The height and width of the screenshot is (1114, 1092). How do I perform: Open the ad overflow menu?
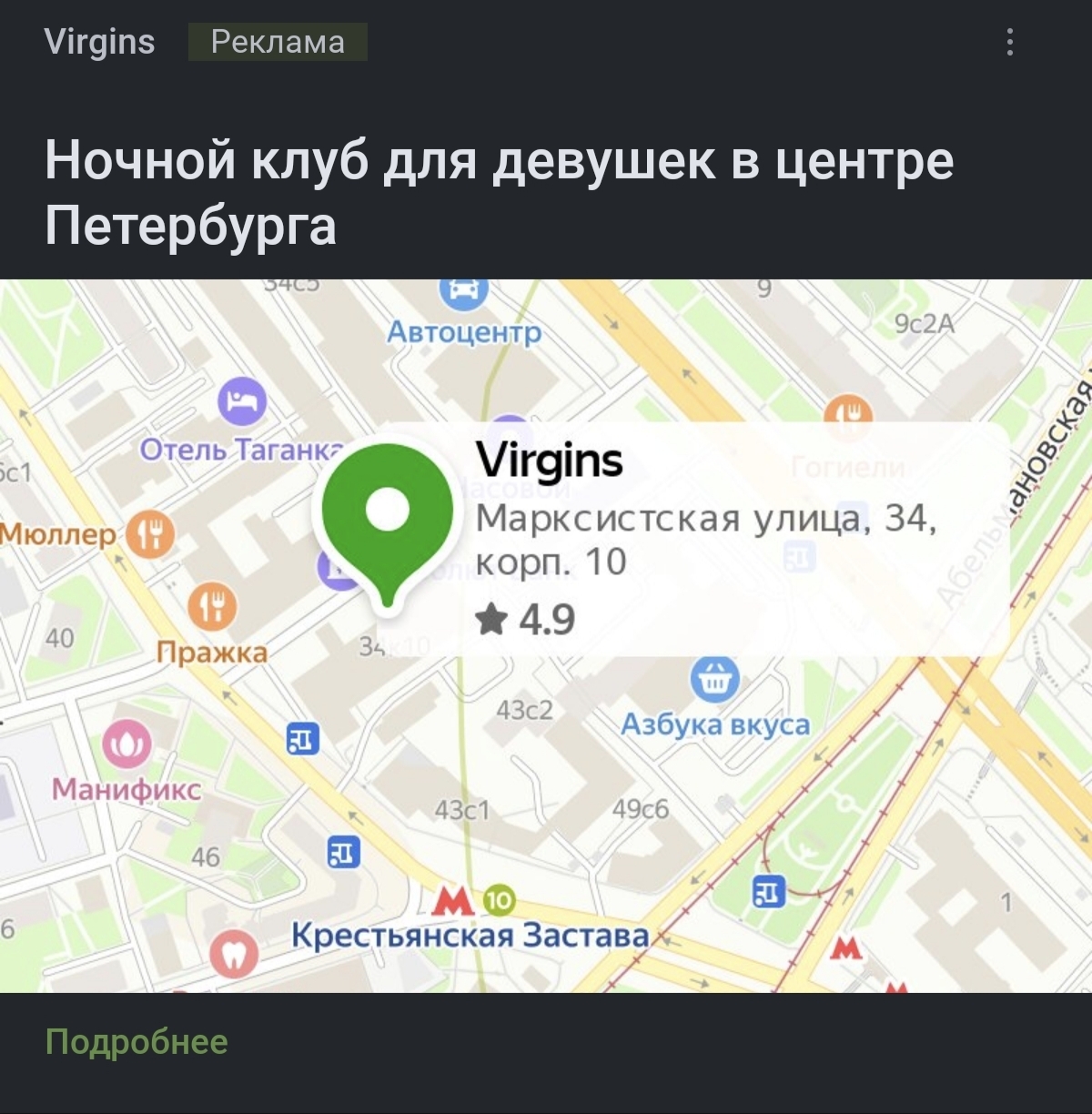[x=1009, y=43]
